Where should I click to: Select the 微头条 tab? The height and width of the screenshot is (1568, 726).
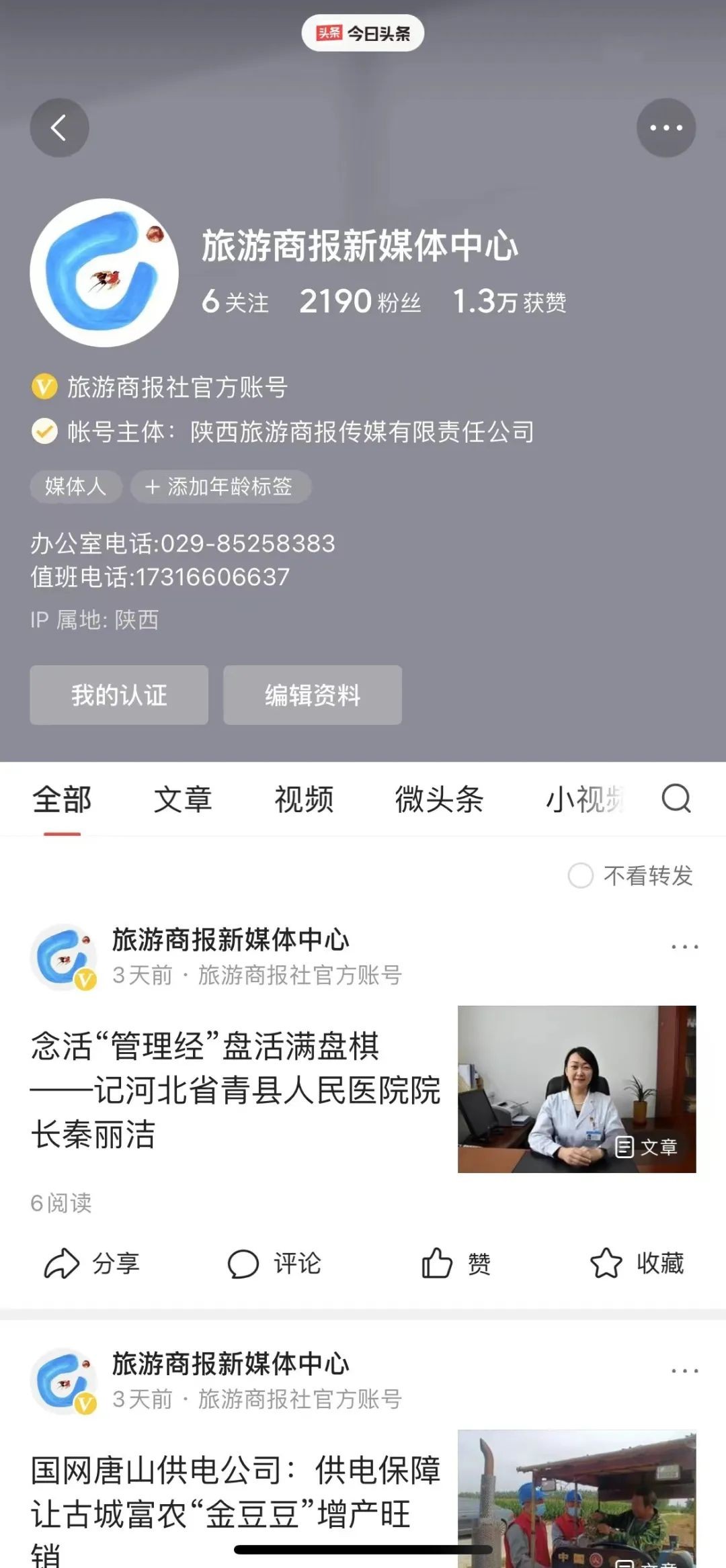pos(439,799)
